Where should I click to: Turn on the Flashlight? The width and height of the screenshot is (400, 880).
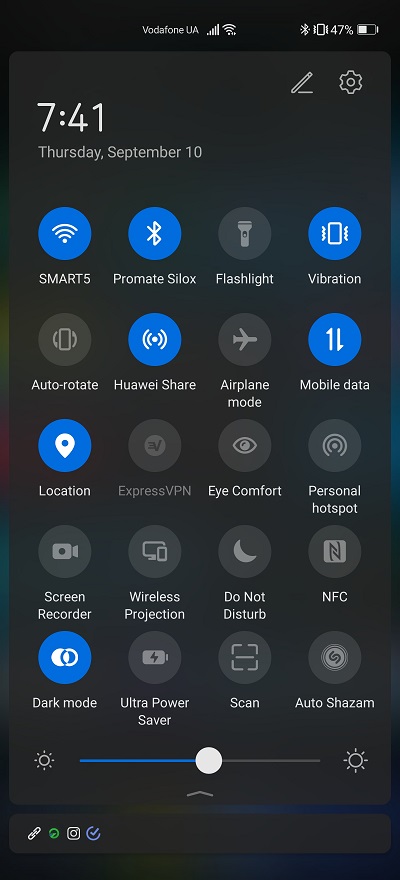pos(245,233)
